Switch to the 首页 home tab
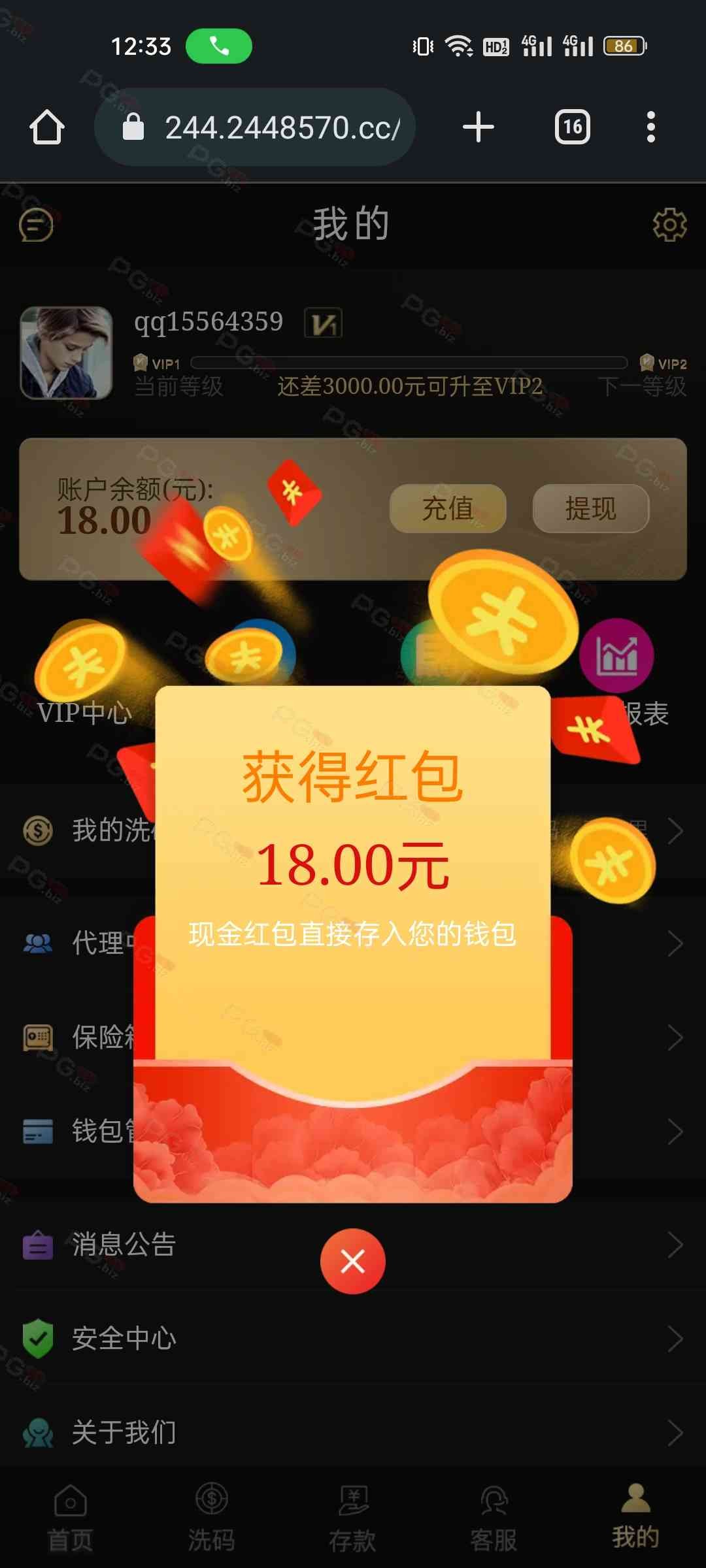The height and width of the screenshot is (1568, 706). [x=71, y=1517]
